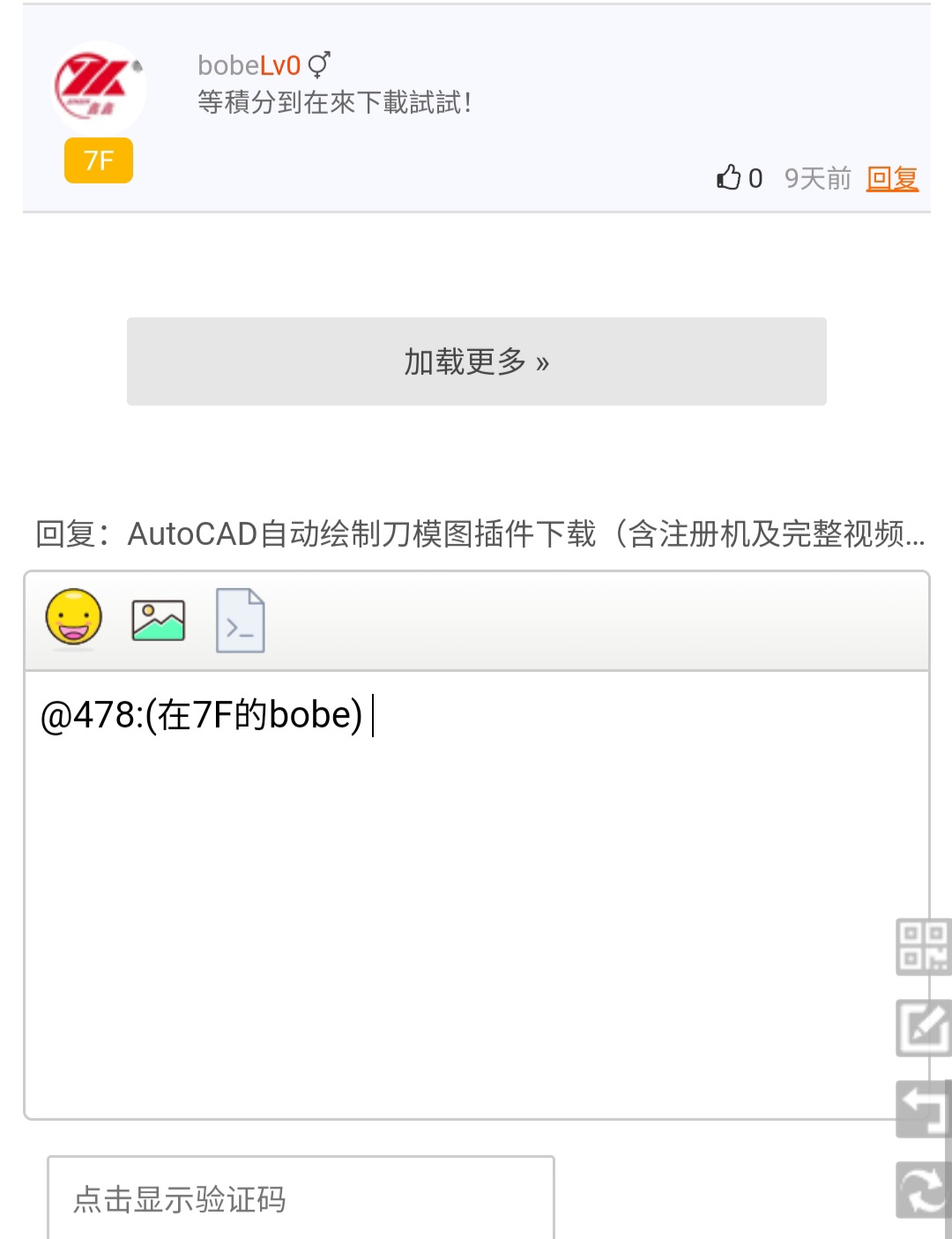952x1239 pixels.
Task: Tap the floating return arrow button
Action: click(x=923, y=1108)
